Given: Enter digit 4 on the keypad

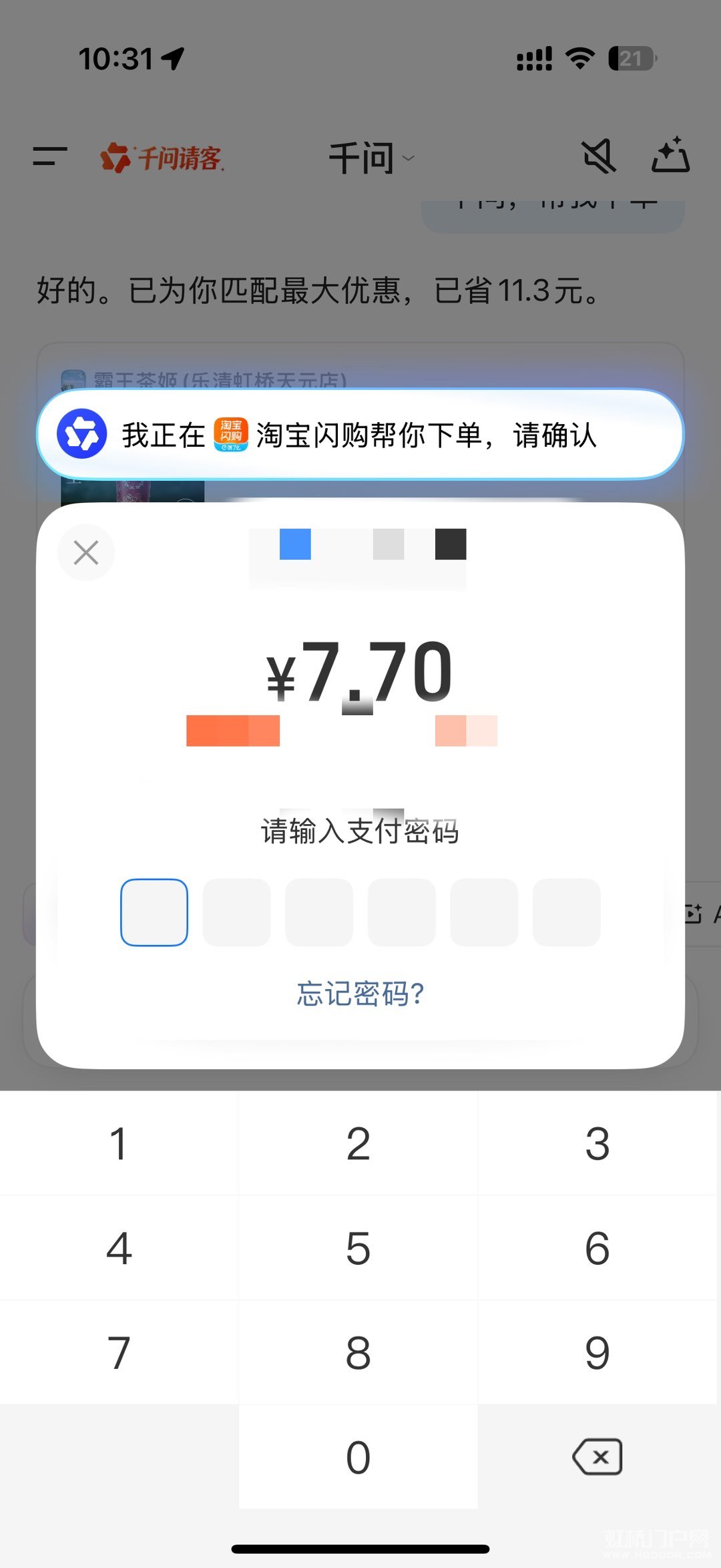Looking at the screenshot, I should [x=119, y=1247].
